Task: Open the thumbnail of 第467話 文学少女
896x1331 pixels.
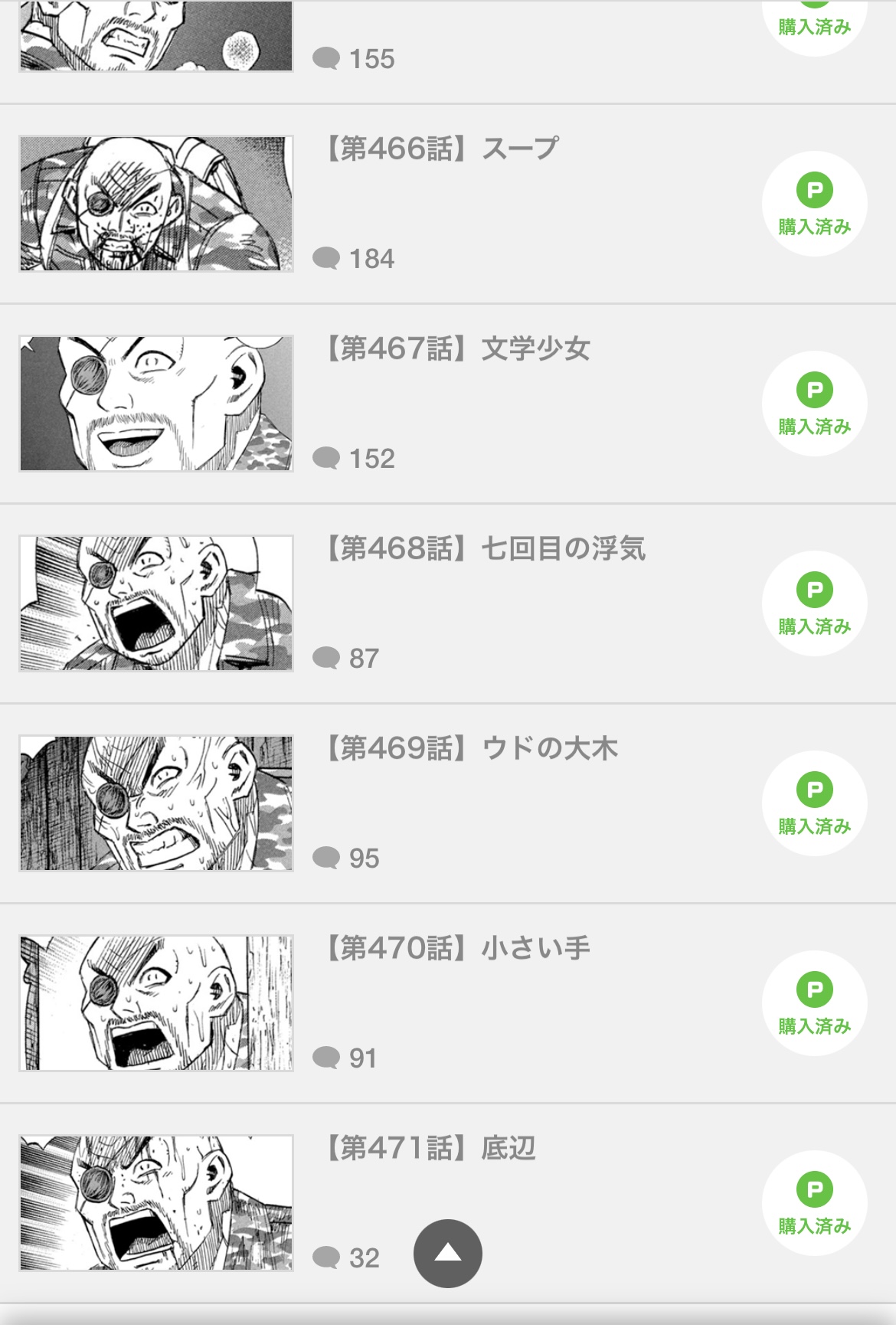Action: [156, 404]
